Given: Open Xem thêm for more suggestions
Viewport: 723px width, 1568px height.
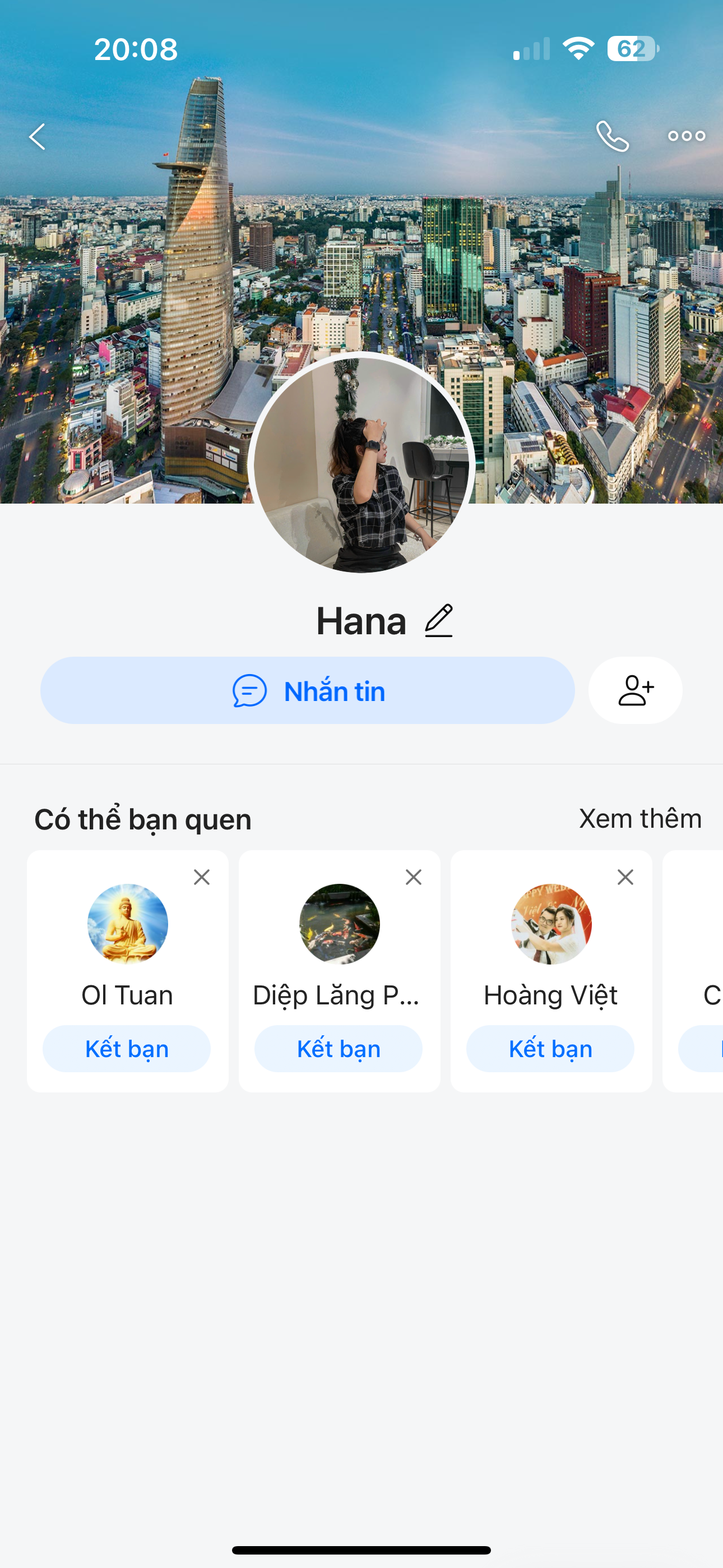Looking at the screenshot, I should pyautogui.click(x=639, y=819).
